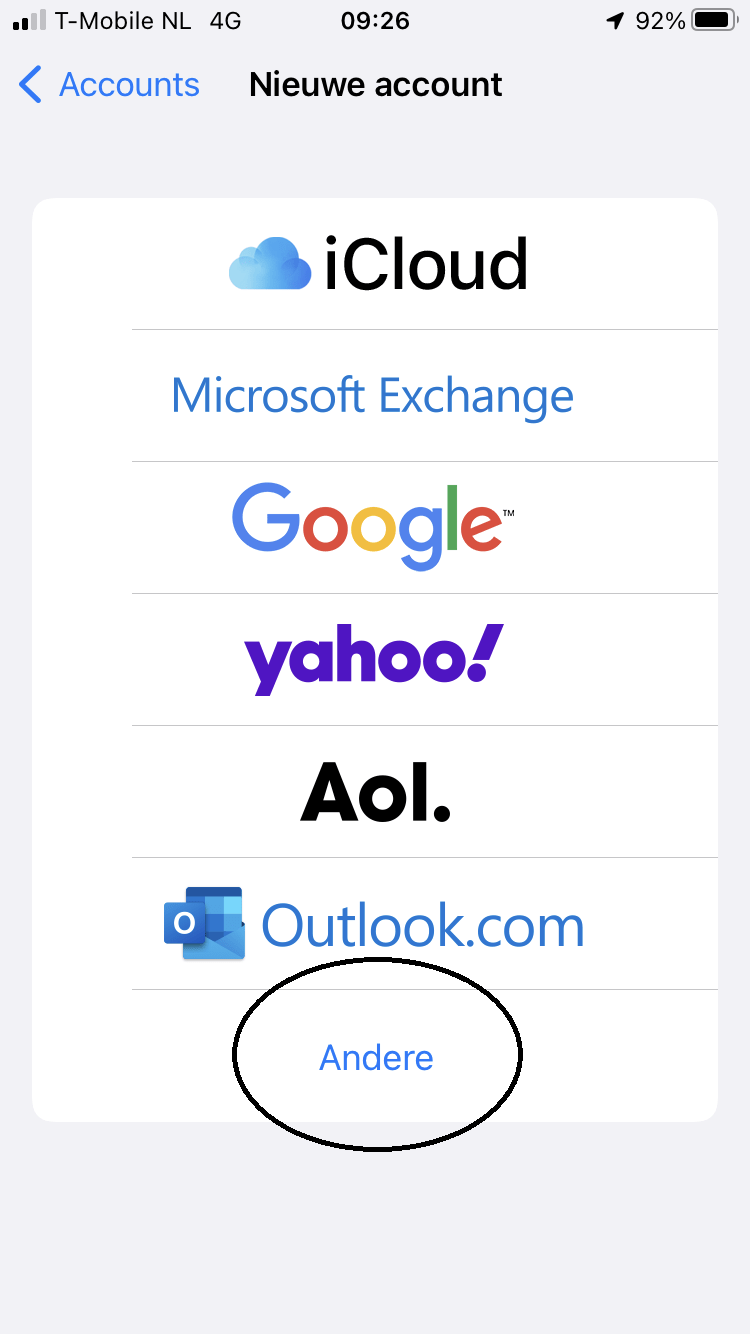Go back to Accounts
The width and height of the screenshot is (750, 1334).
click(109, 85)
